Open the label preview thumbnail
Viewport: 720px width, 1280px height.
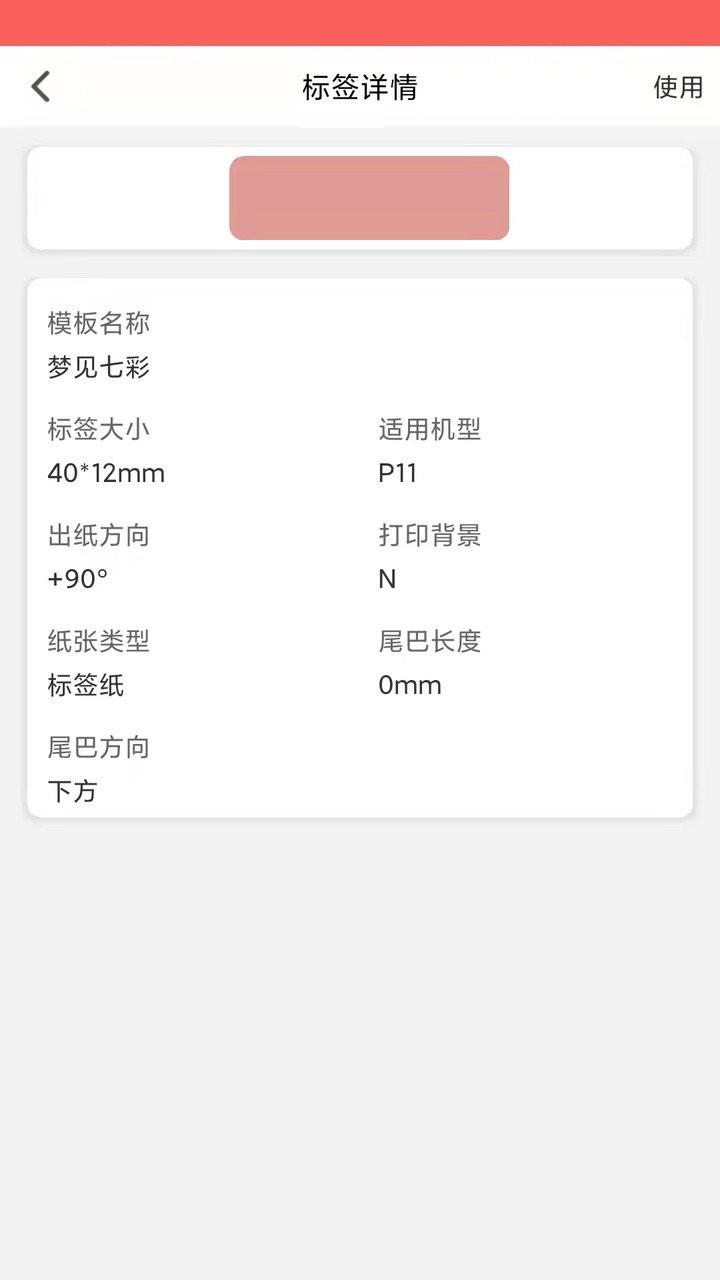[x=369, y=198]
